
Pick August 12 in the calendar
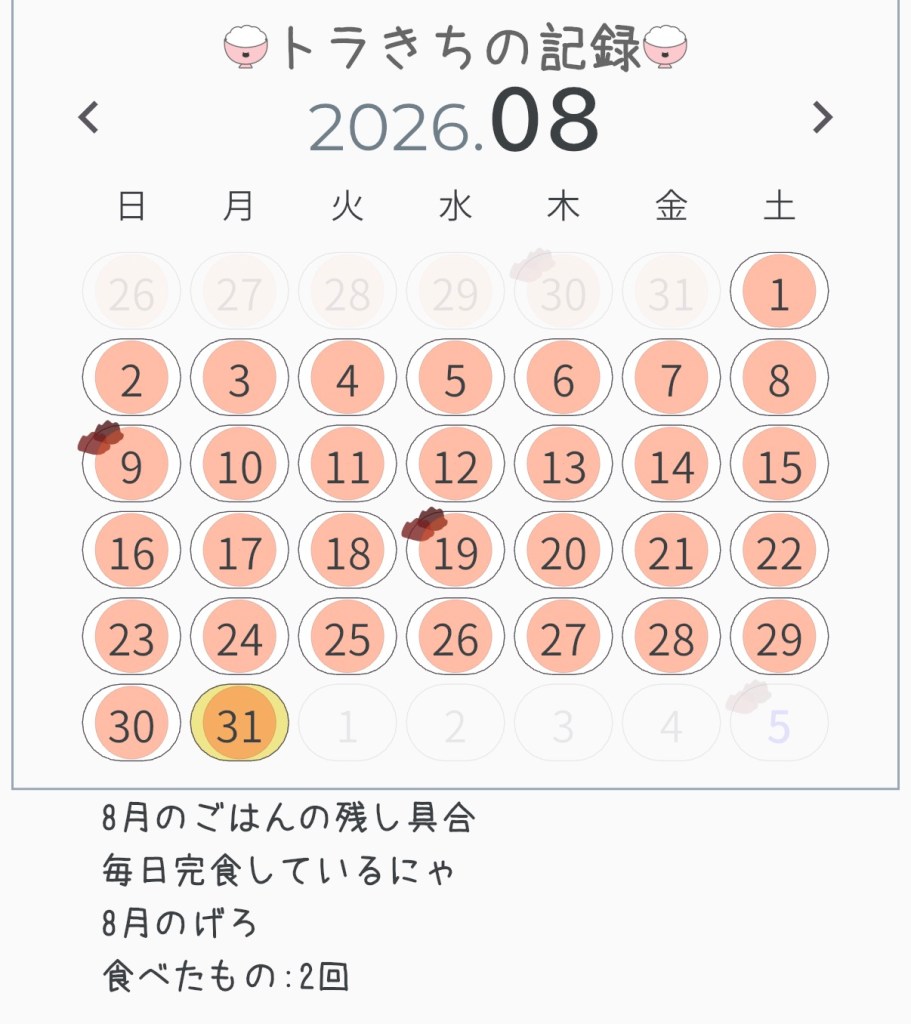pos(455,464)
